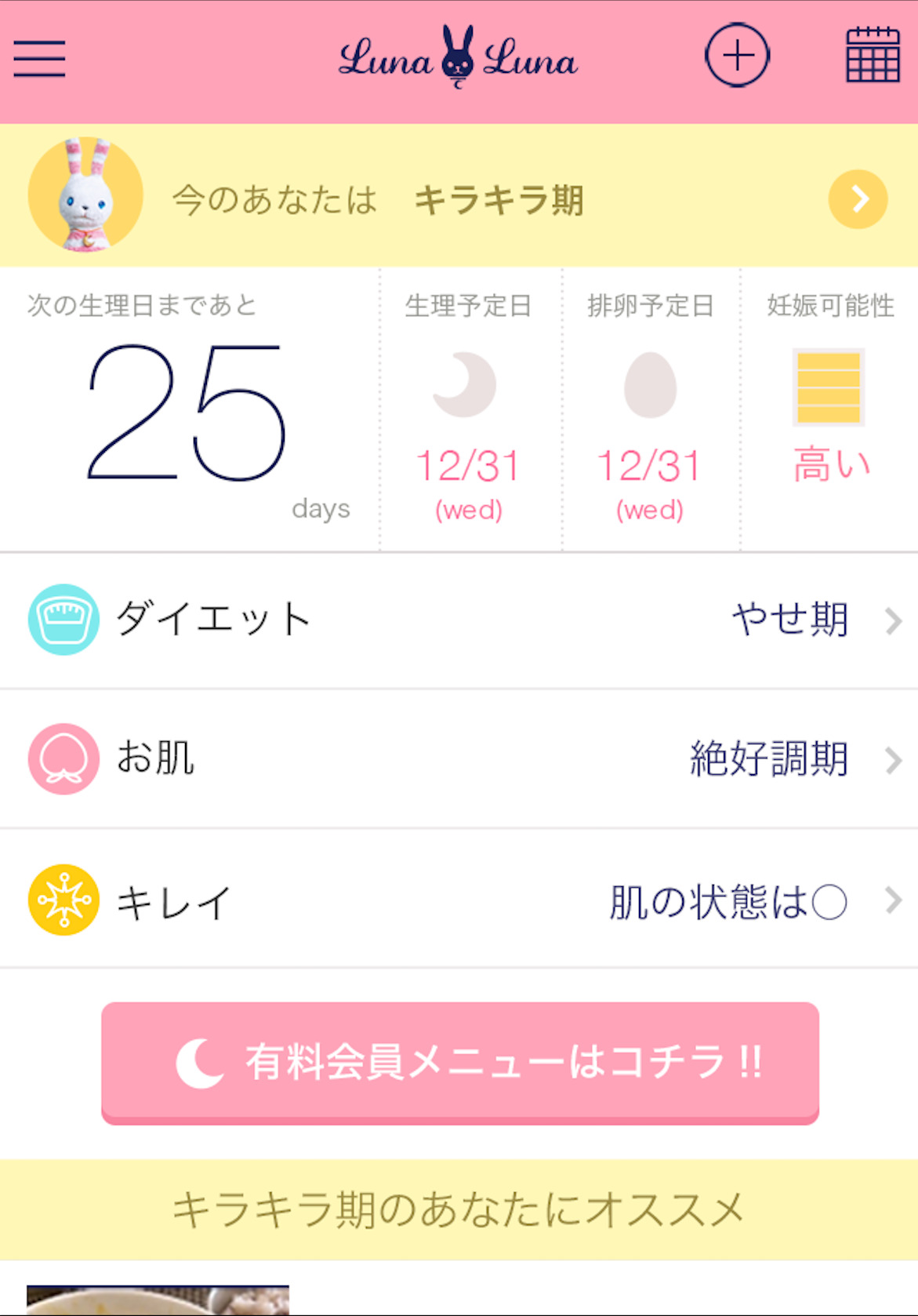Tap the plus icon to add a record
The image size is (918, 1316).
pyautogui.click(x=737, y=56)
